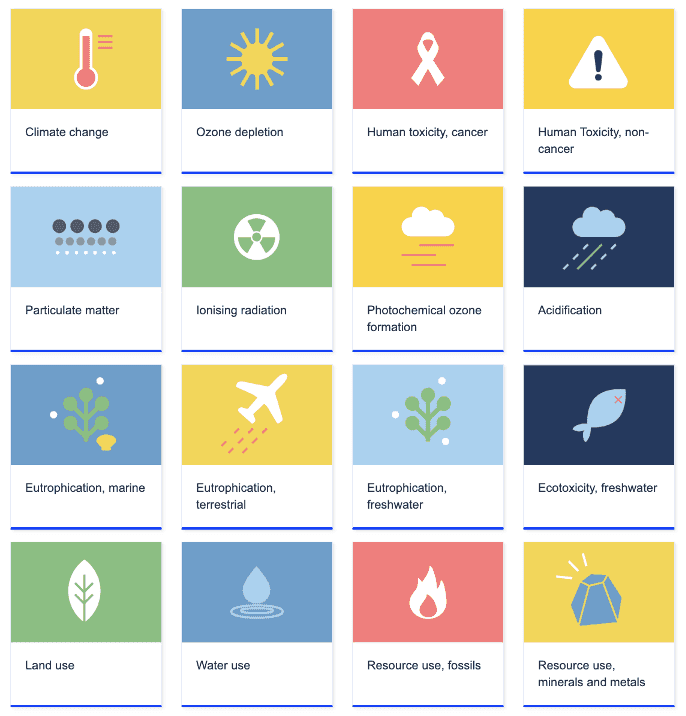
Task: Open Human toxicity, cancer card
Action: [428, 90]
